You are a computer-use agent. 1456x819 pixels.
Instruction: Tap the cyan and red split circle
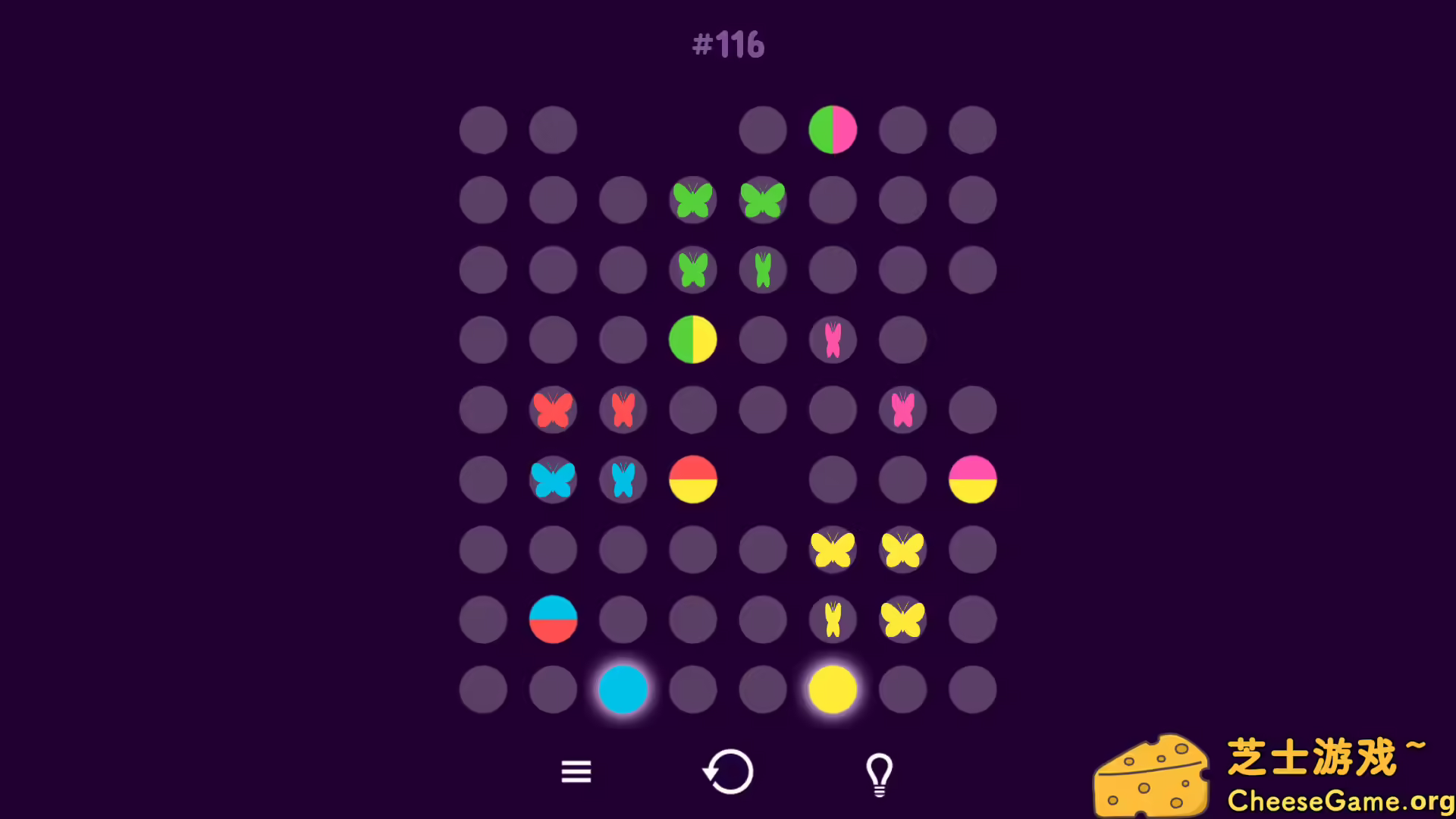point(553,619)
